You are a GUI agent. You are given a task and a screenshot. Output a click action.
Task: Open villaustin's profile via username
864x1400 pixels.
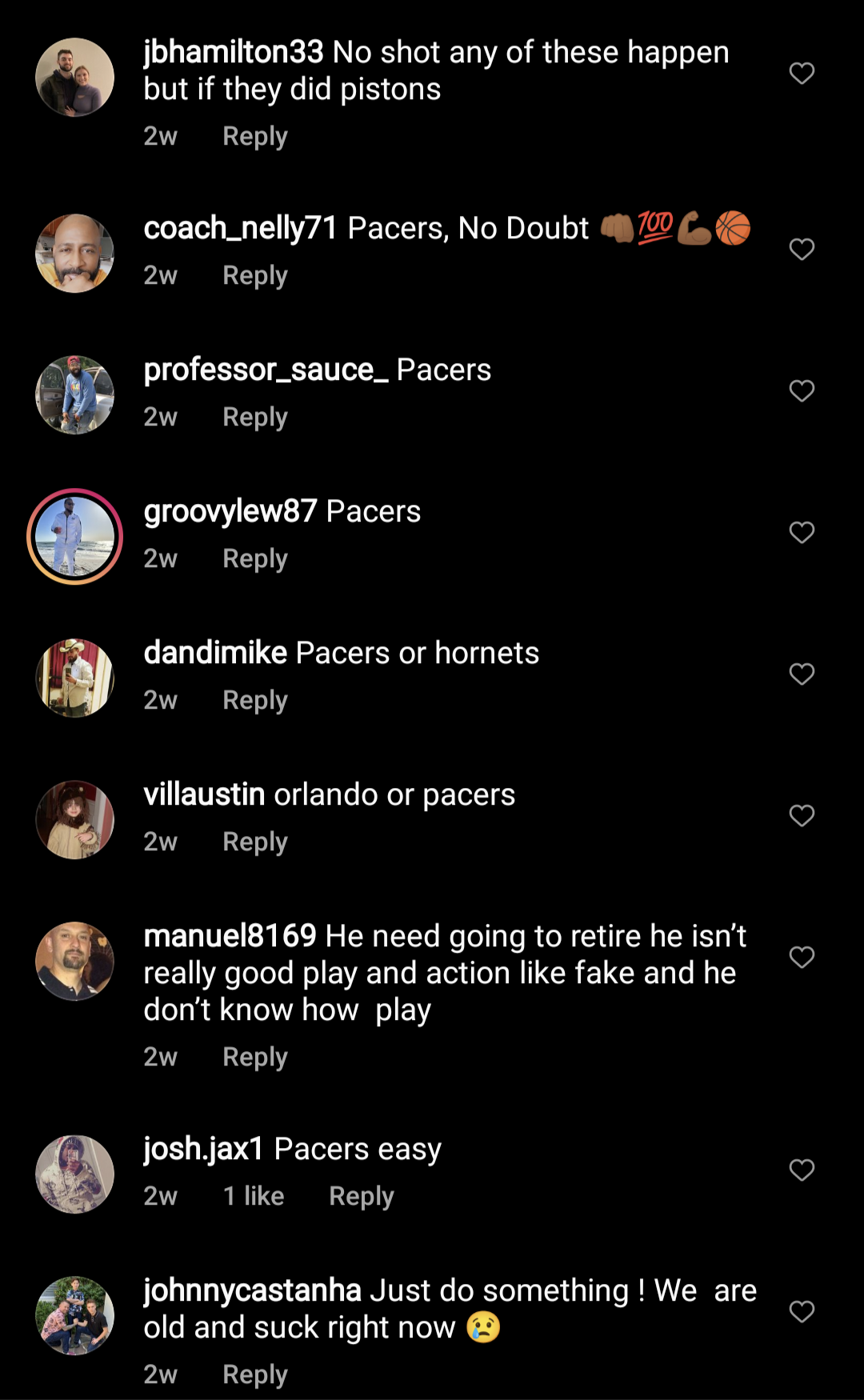[x=204, y=794]
